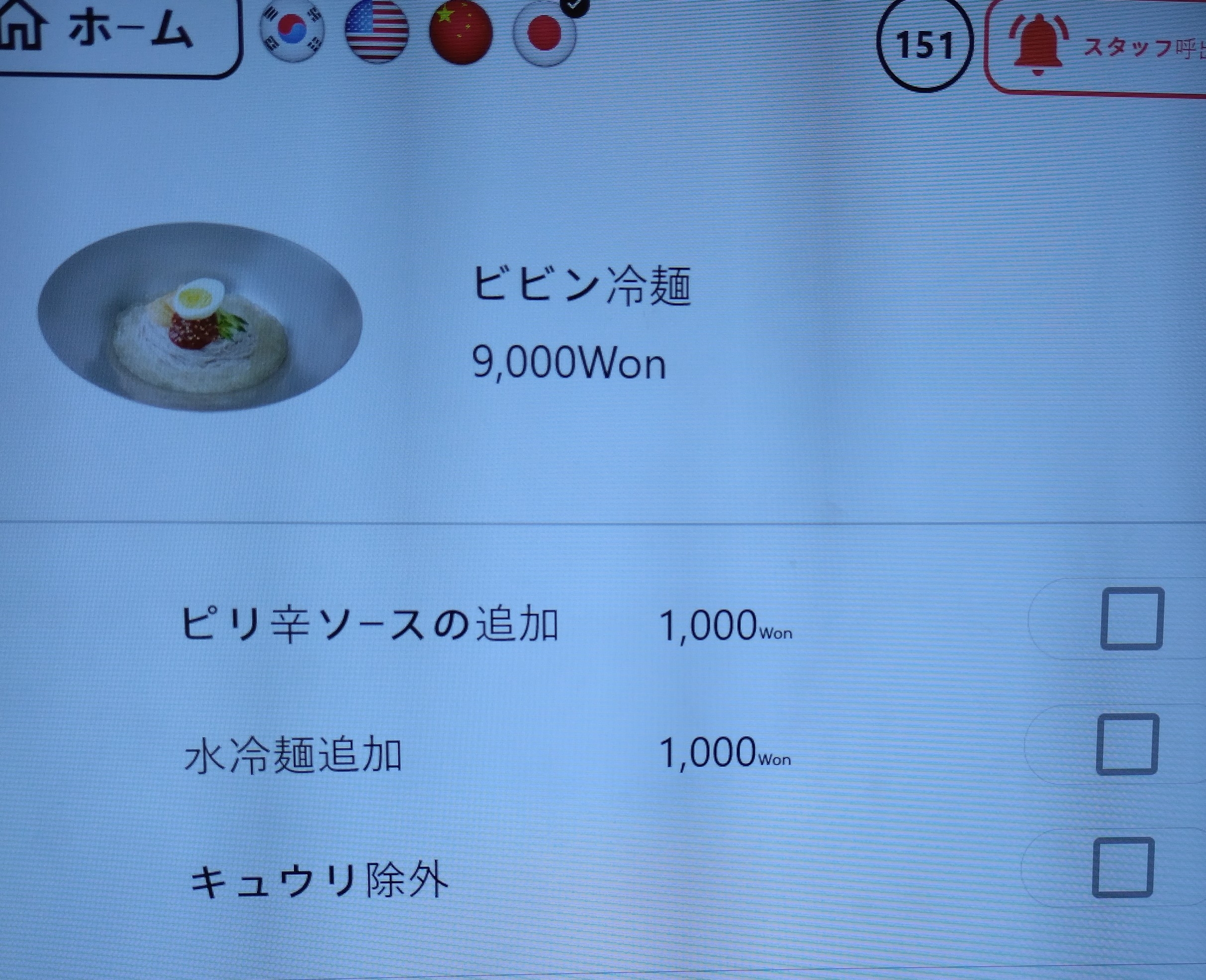Check キュウリ除外 option
Viewport: 1206px width, 980px height.
pos(1122,868)
